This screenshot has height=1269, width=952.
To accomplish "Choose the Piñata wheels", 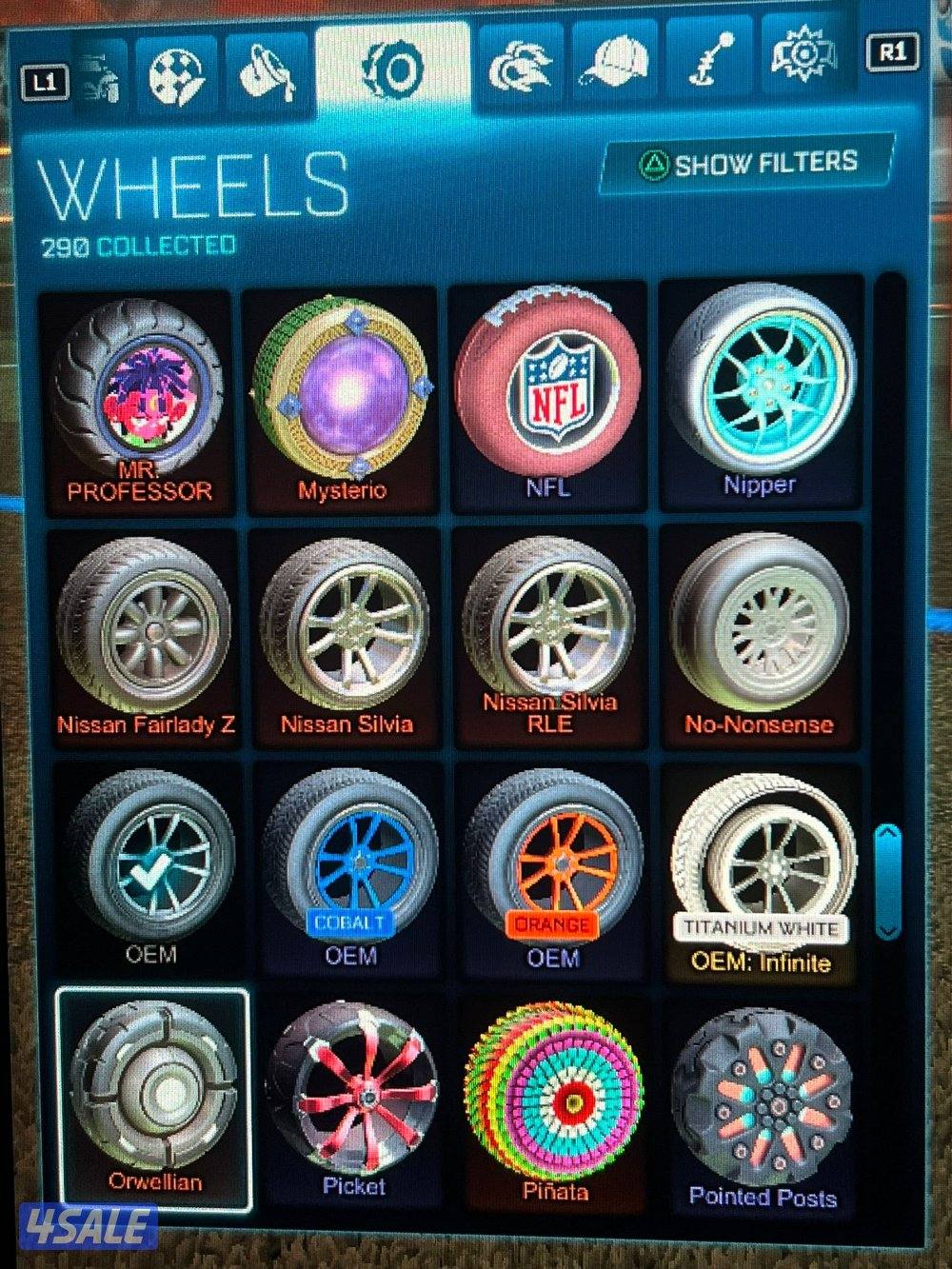I will click(554, 1100).
